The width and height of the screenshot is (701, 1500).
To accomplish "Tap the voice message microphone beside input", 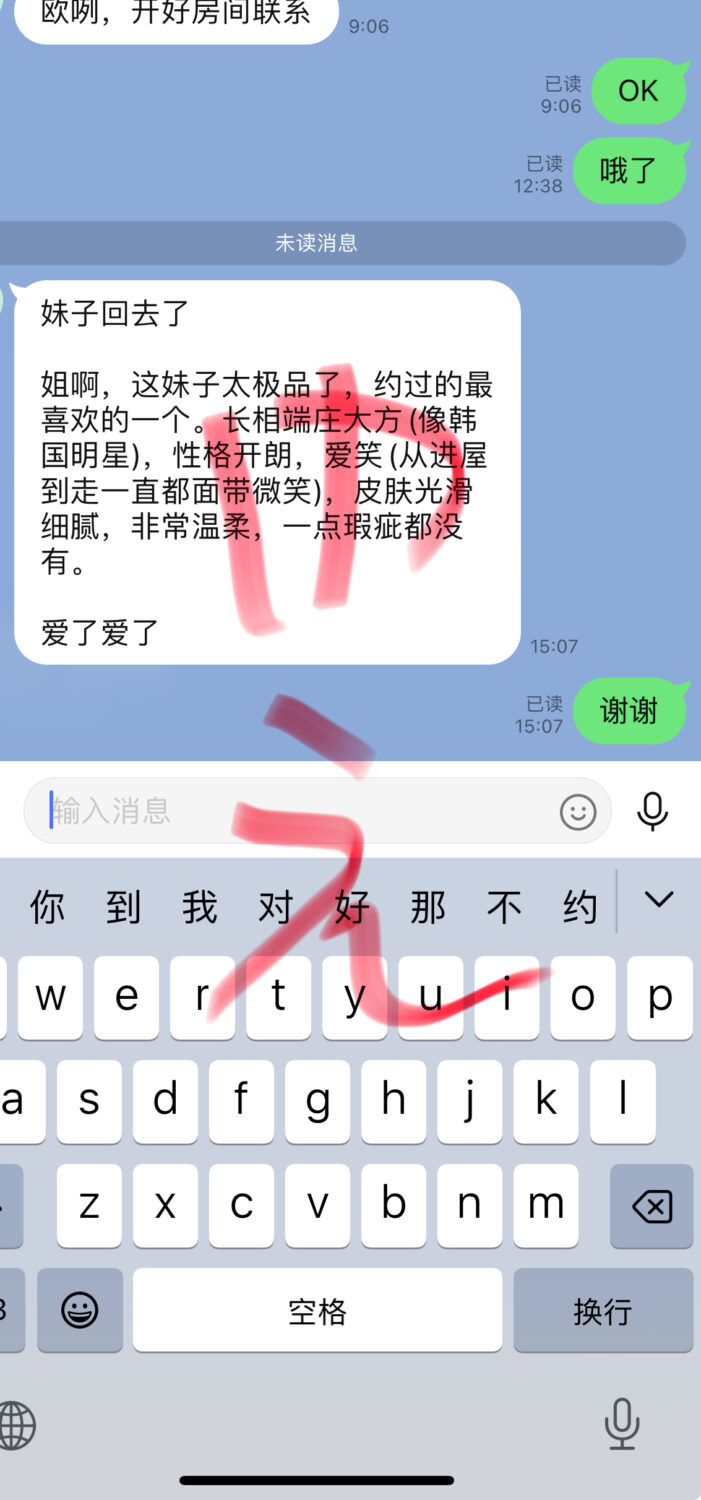I will (652, 811).
